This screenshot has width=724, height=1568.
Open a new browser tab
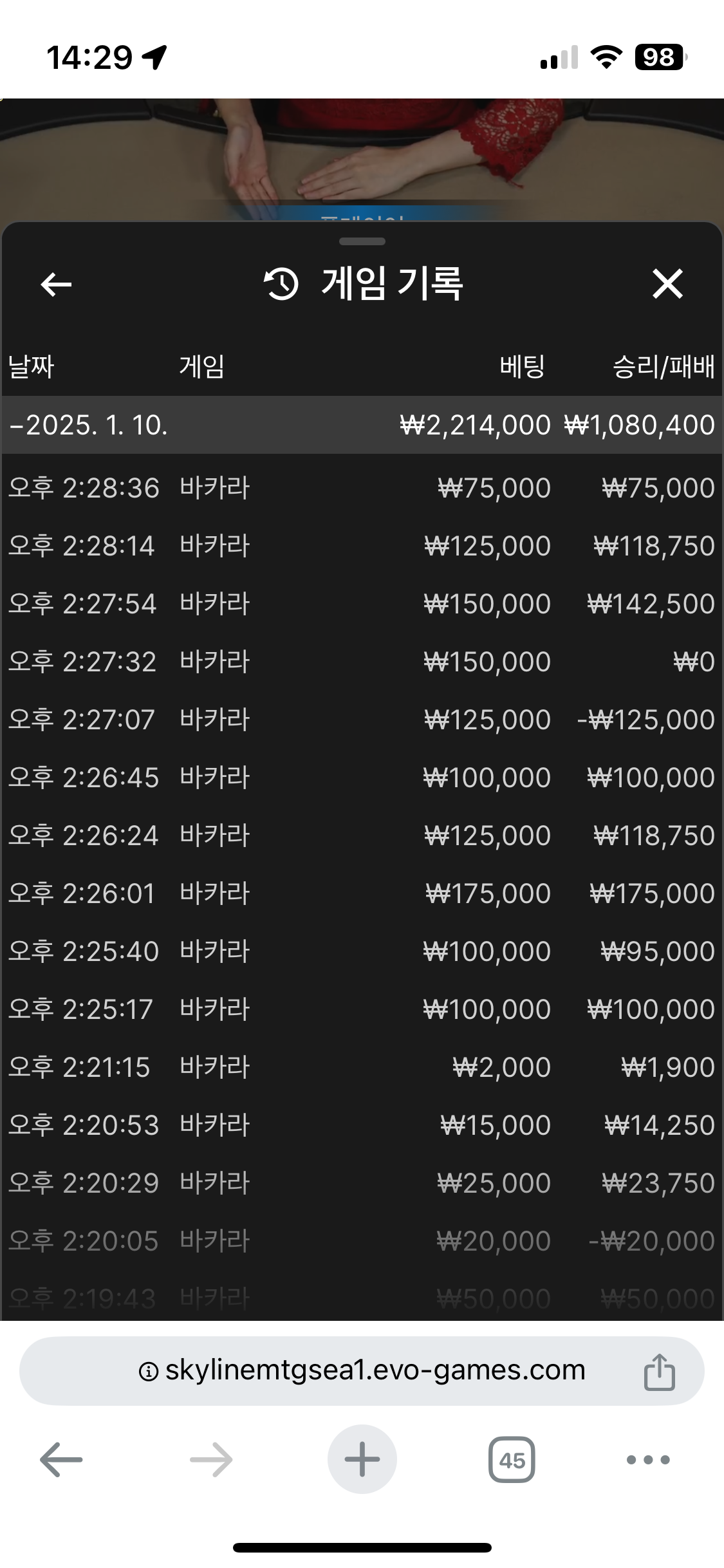click(362, 1460)
